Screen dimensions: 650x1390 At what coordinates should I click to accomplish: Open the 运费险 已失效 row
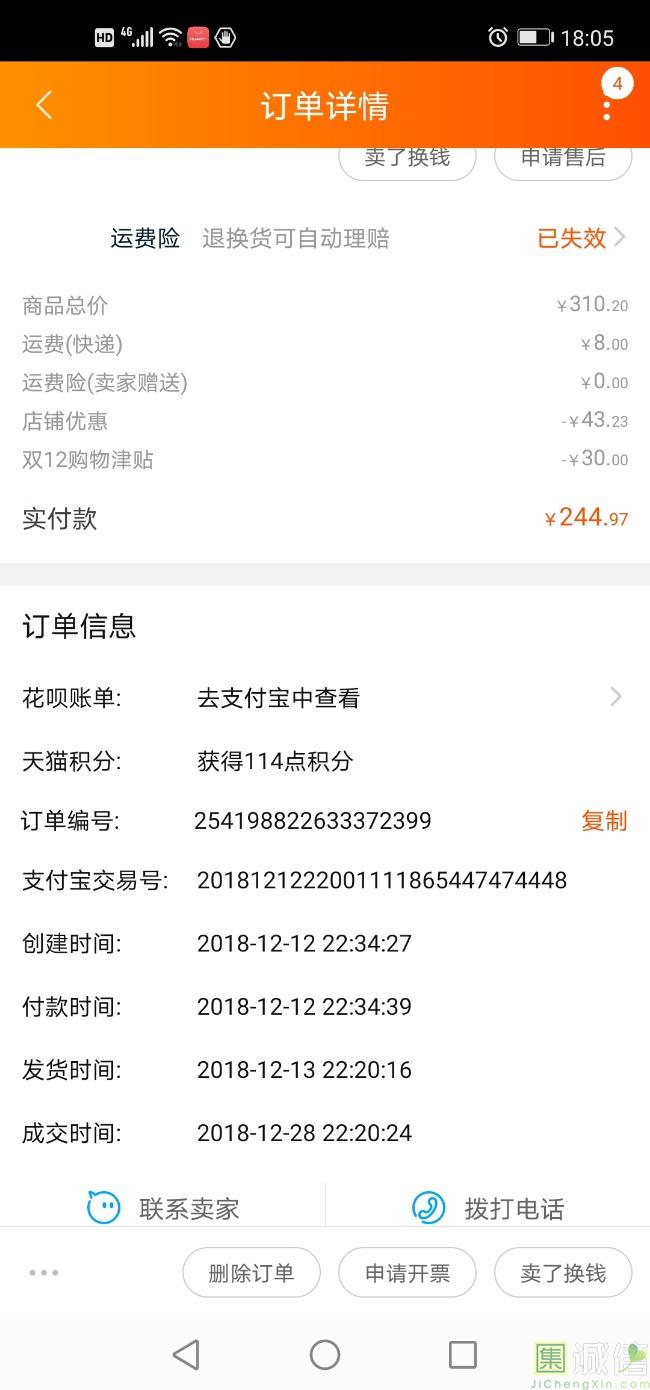325,238
